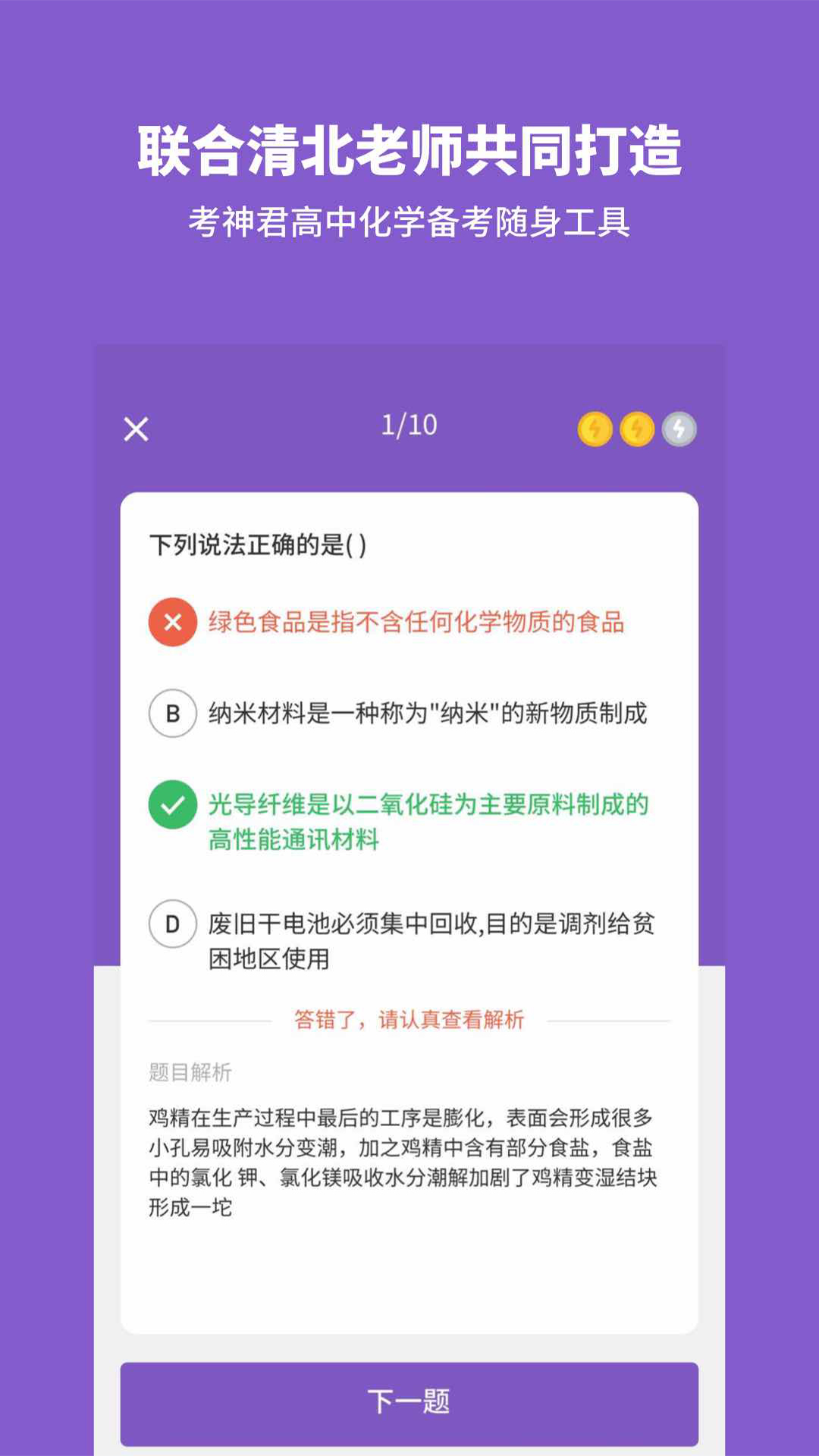Tap the circled letter D option marker
819x1456 pixels.
[172, 924]
